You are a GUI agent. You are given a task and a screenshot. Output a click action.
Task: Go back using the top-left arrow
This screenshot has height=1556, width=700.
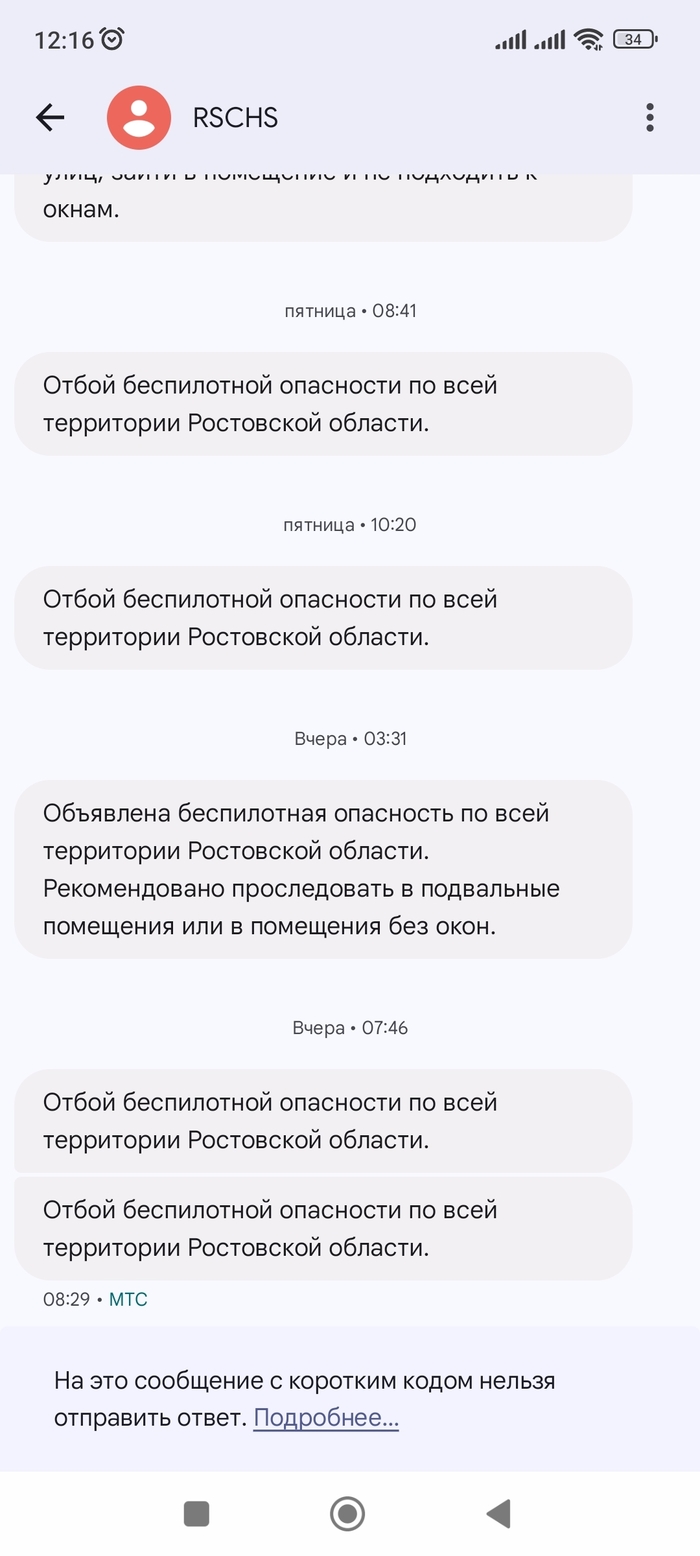50,118
